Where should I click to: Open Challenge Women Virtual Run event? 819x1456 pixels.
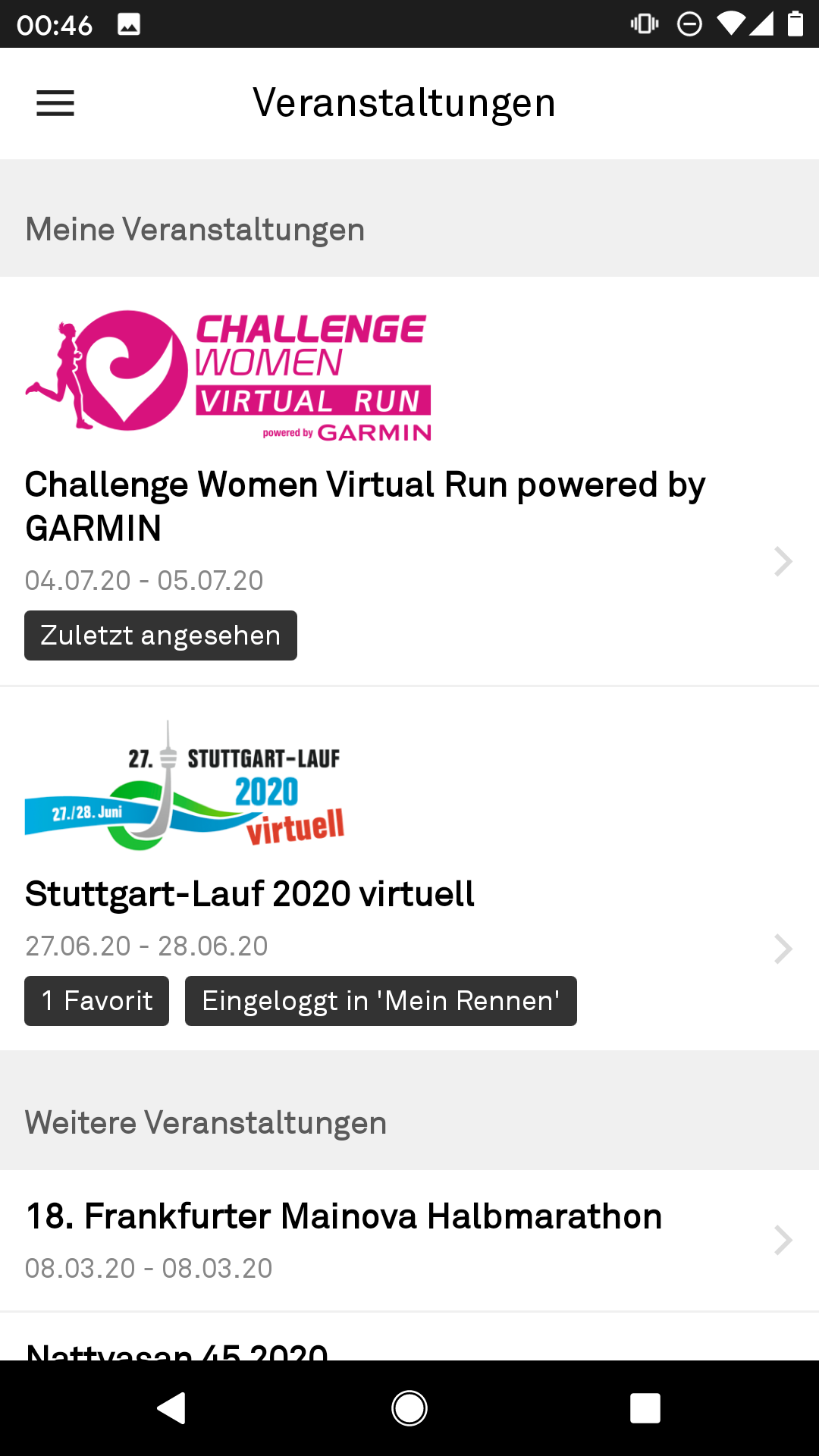click(x=409, y=482)
